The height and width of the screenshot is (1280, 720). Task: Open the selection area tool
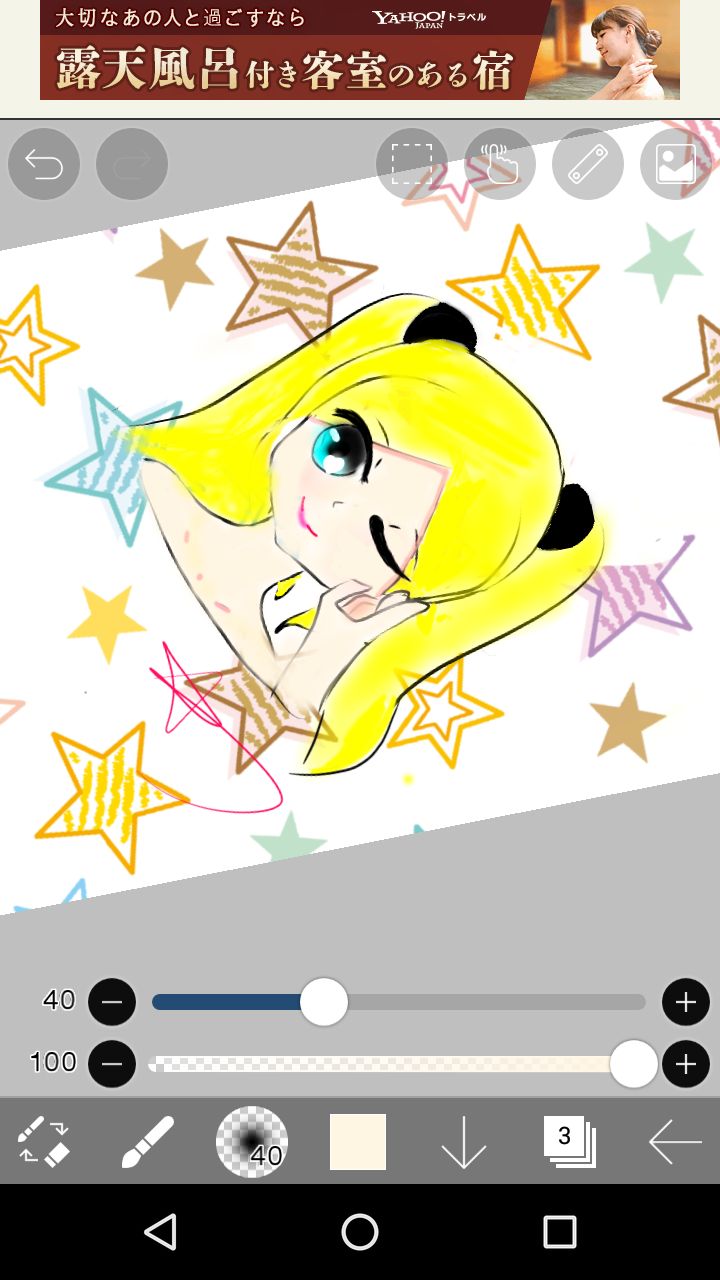click(x=412, y=164)
